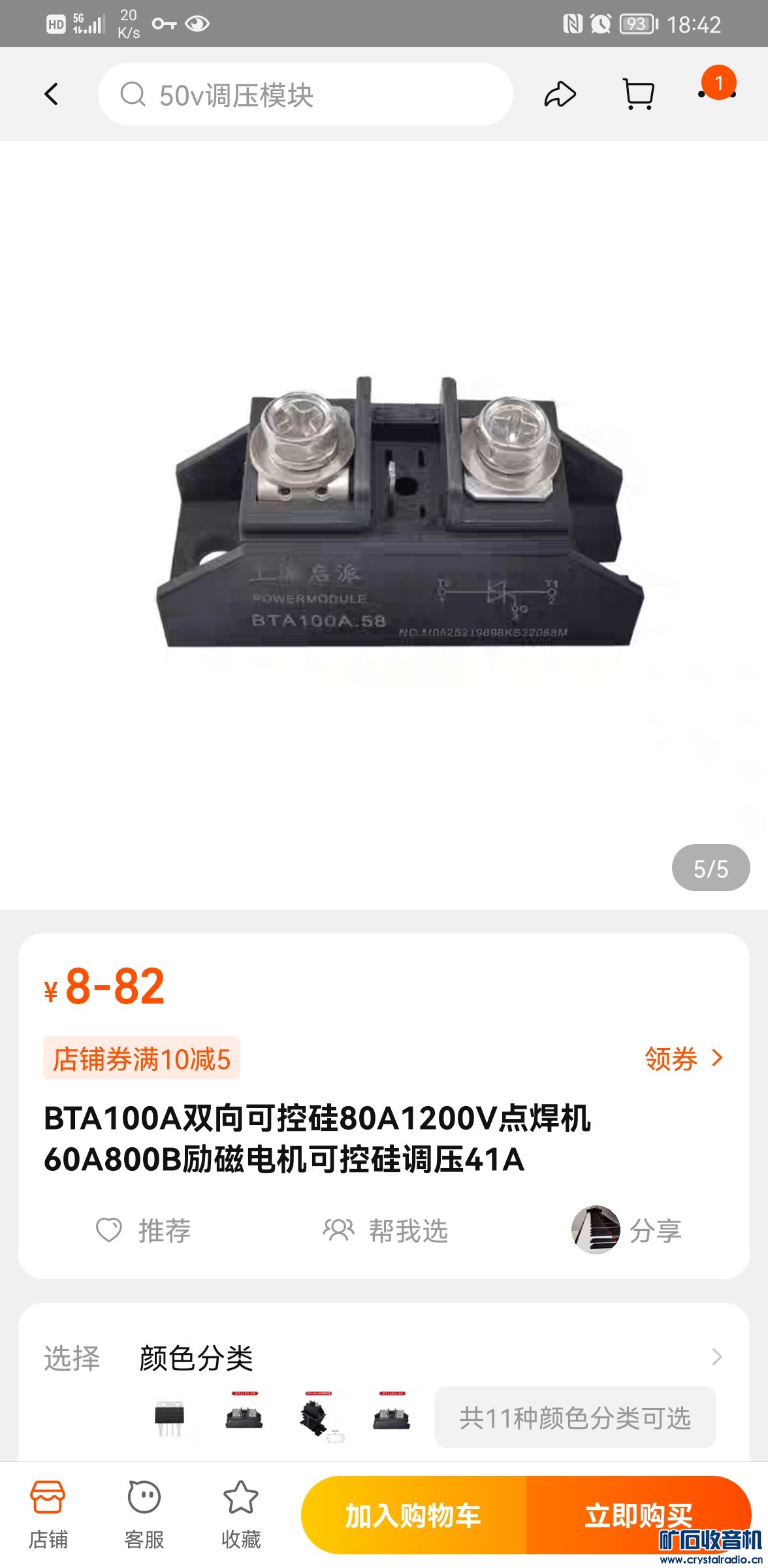Tap 帮我选 to ask for advice
Image resolution: width=768 pixels, height=1568 pixels.
[385, 1230]
